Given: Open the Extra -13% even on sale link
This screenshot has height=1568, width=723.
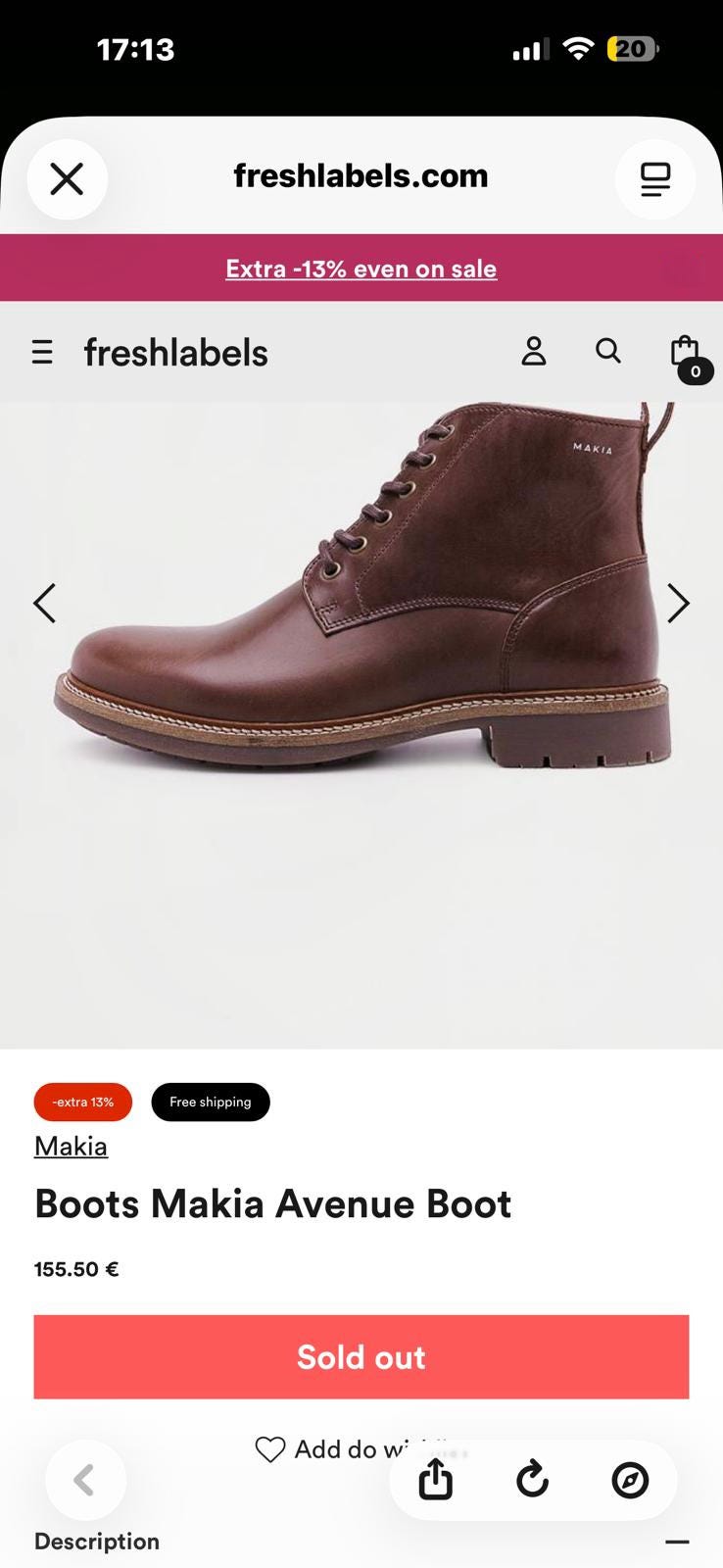Looking at the screenshot, I should pos(361,269).
